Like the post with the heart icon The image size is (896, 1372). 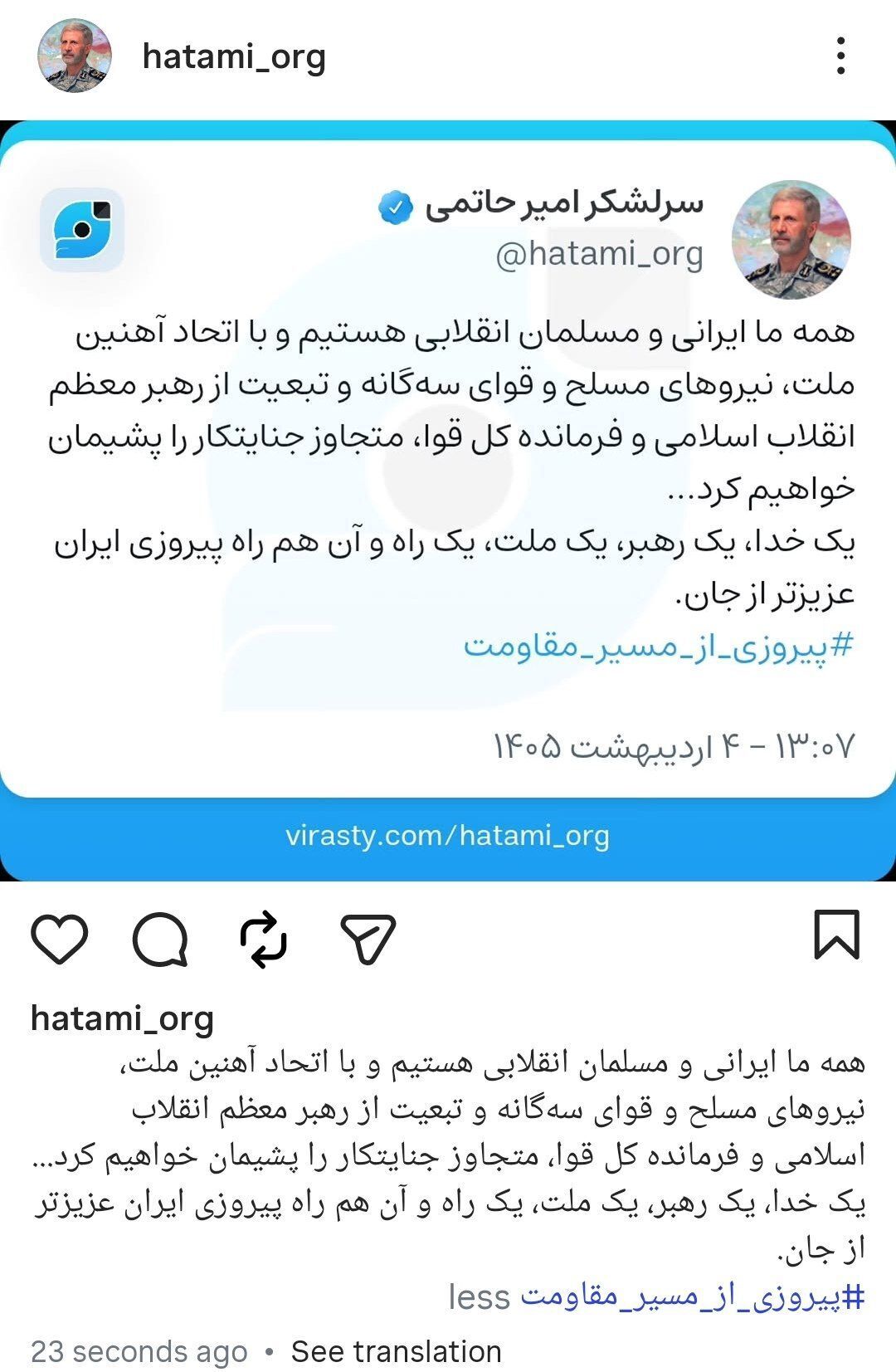(x=58, y=939)
